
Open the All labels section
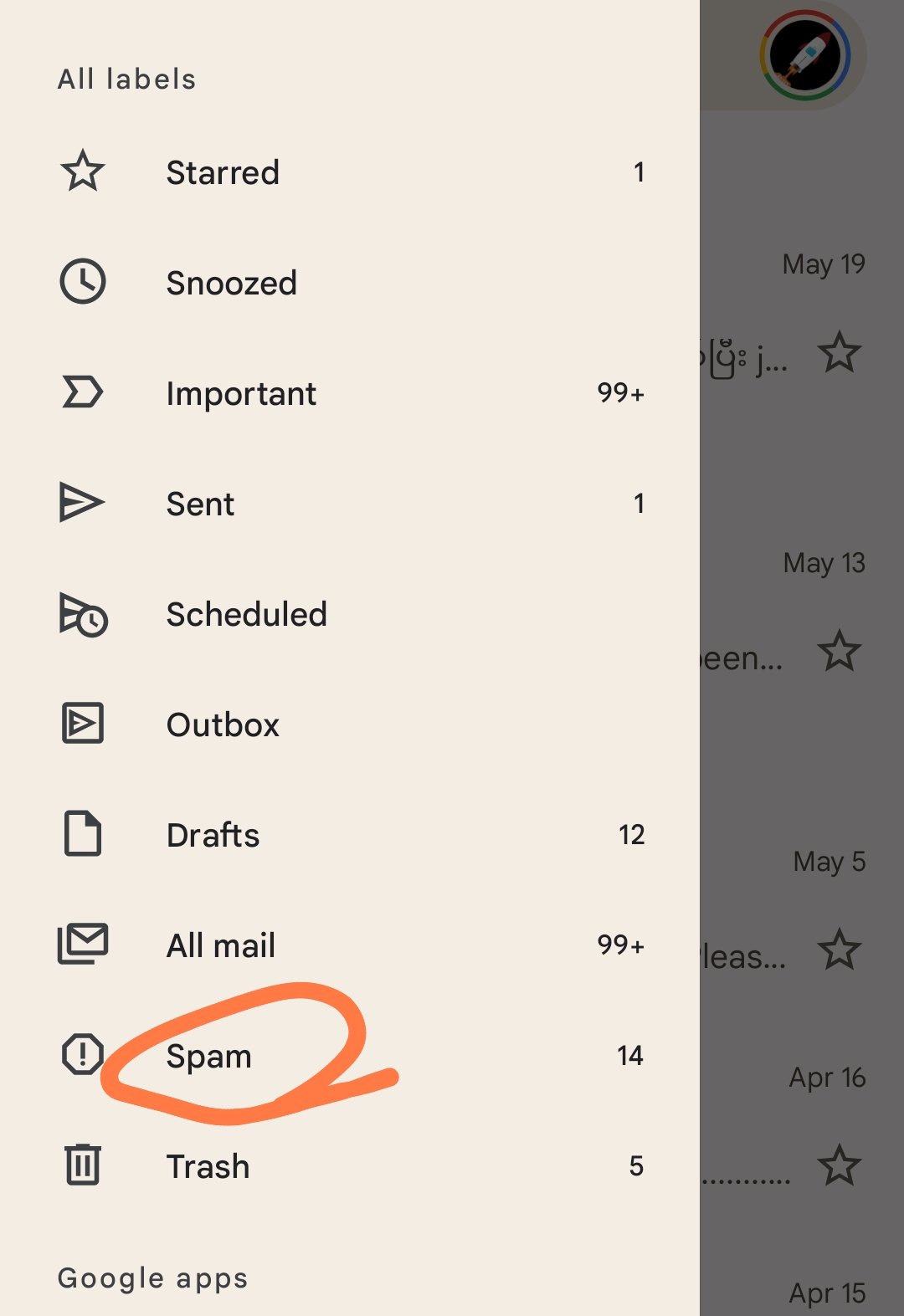[126, 78]
